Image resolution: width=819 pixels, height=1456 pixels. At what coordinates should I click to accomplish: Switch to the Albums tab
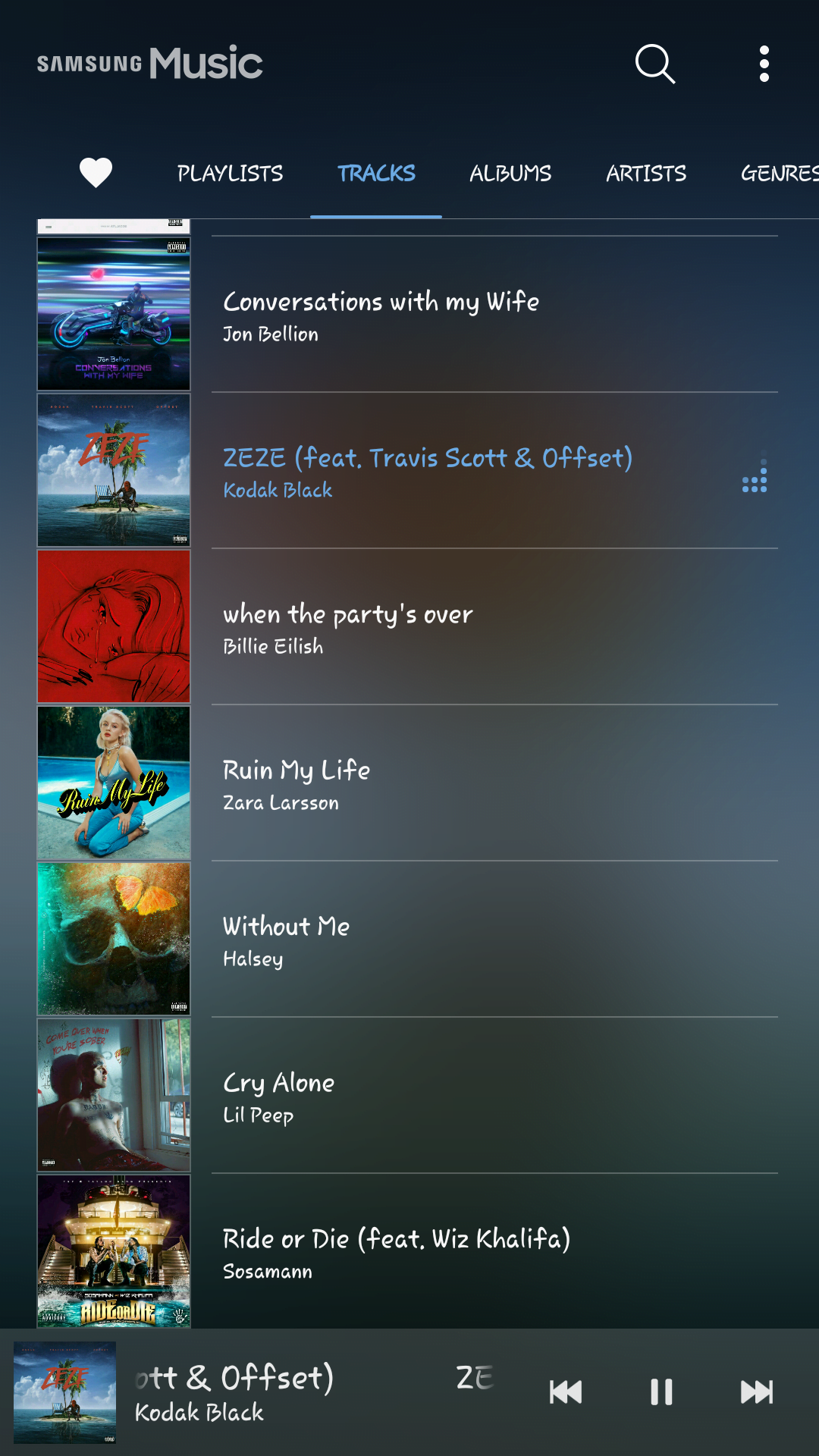(510, 173)
